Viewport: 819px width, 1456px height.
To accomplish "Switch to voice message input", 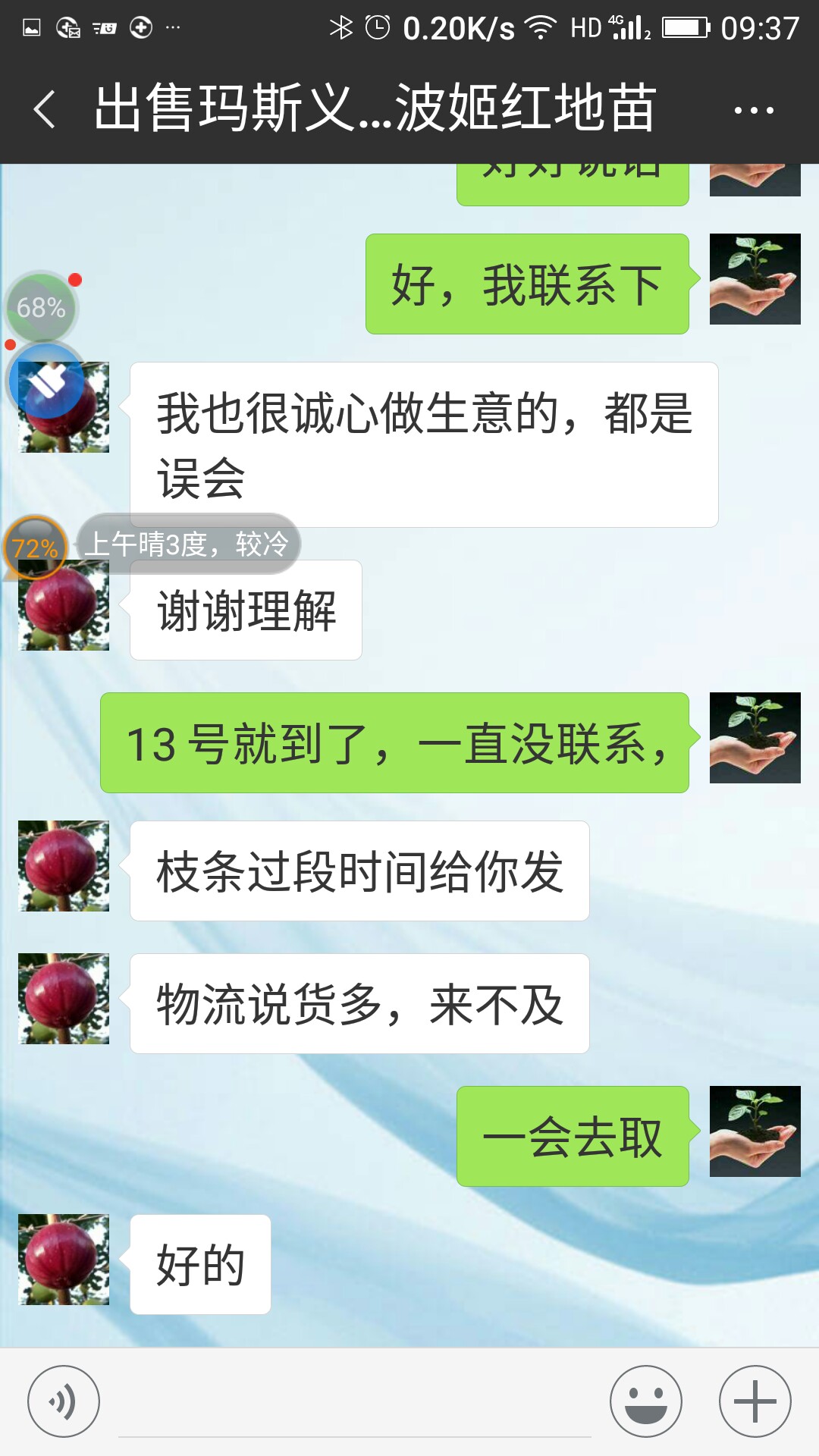I will tap(64, 1401).
